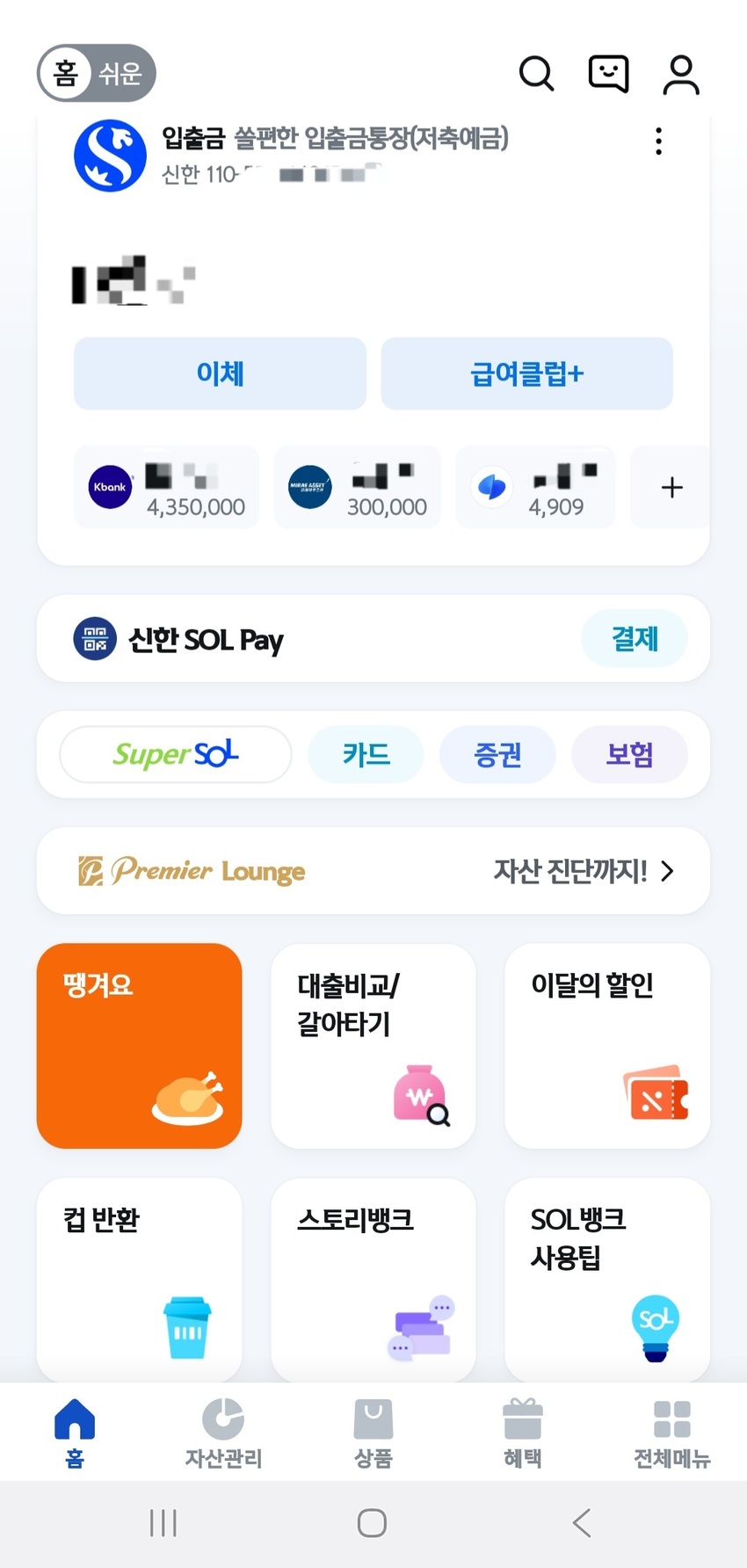This screenshot has height=1568, width=747.
Task: Switch to 쉬운 (easy) mode toggle
Action: click(x=120, y=73)
